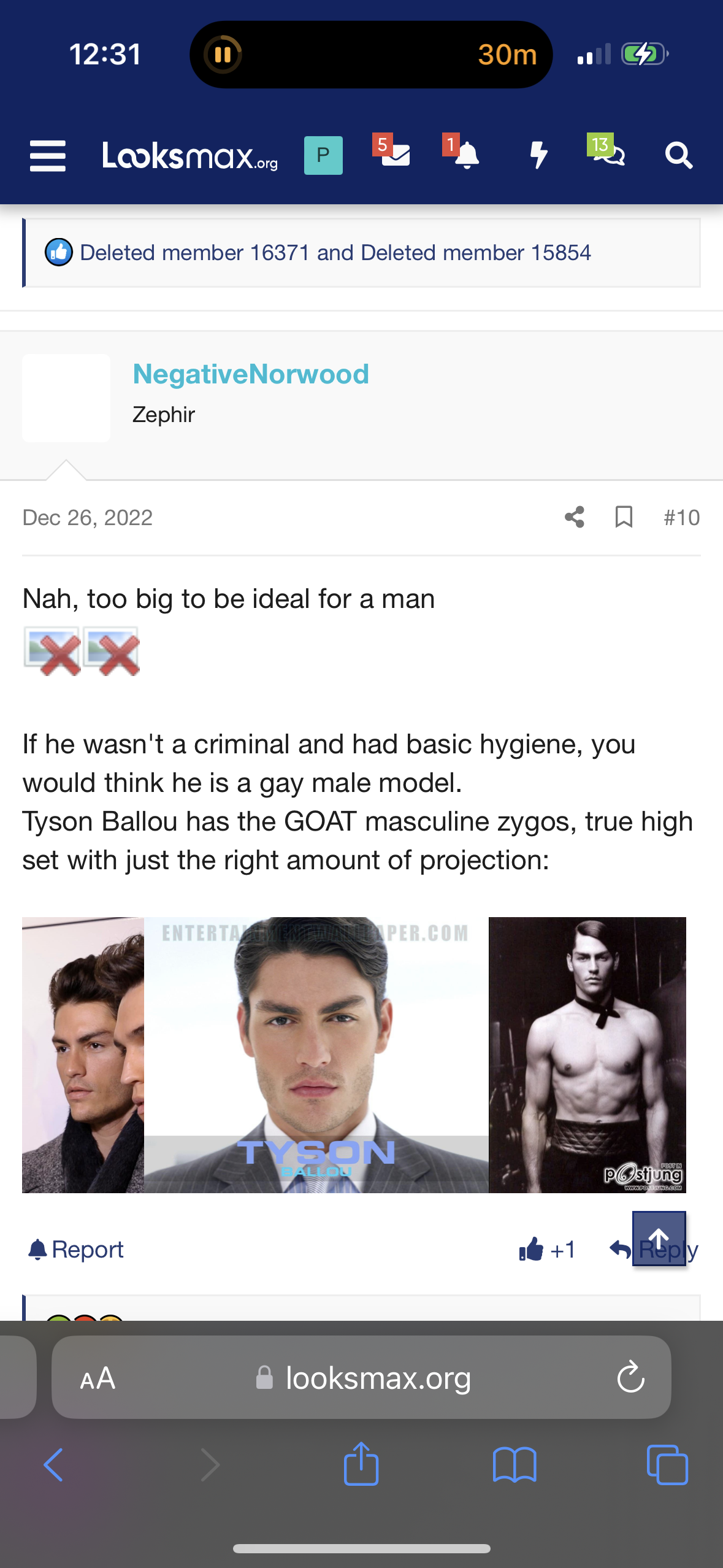Jump to top with the arrow button
The image size is (723, 1568).
(x=659, y=1238)
